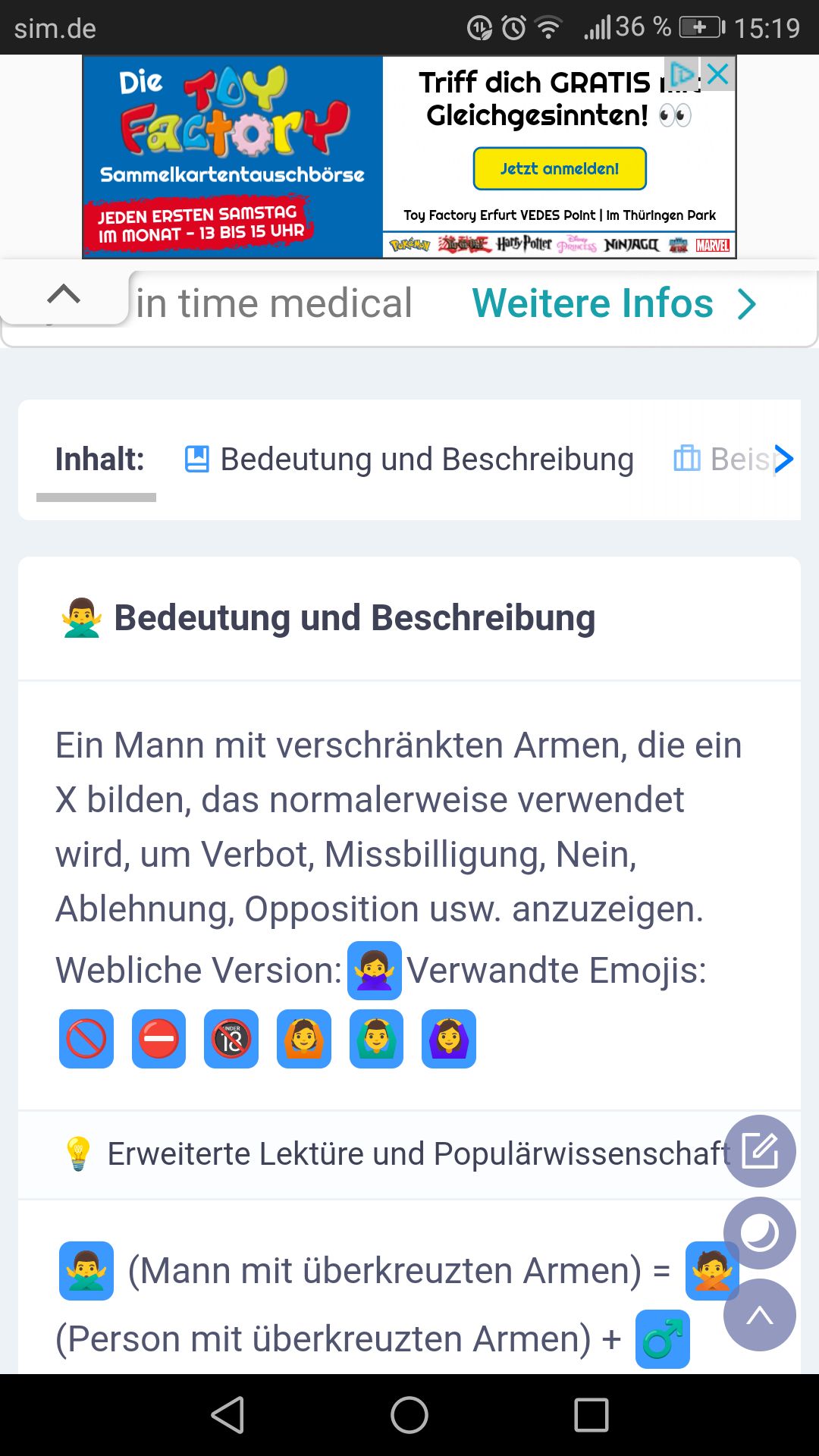Jump back to top of page
The image size is (819, 1456).
click(760, 1315)
